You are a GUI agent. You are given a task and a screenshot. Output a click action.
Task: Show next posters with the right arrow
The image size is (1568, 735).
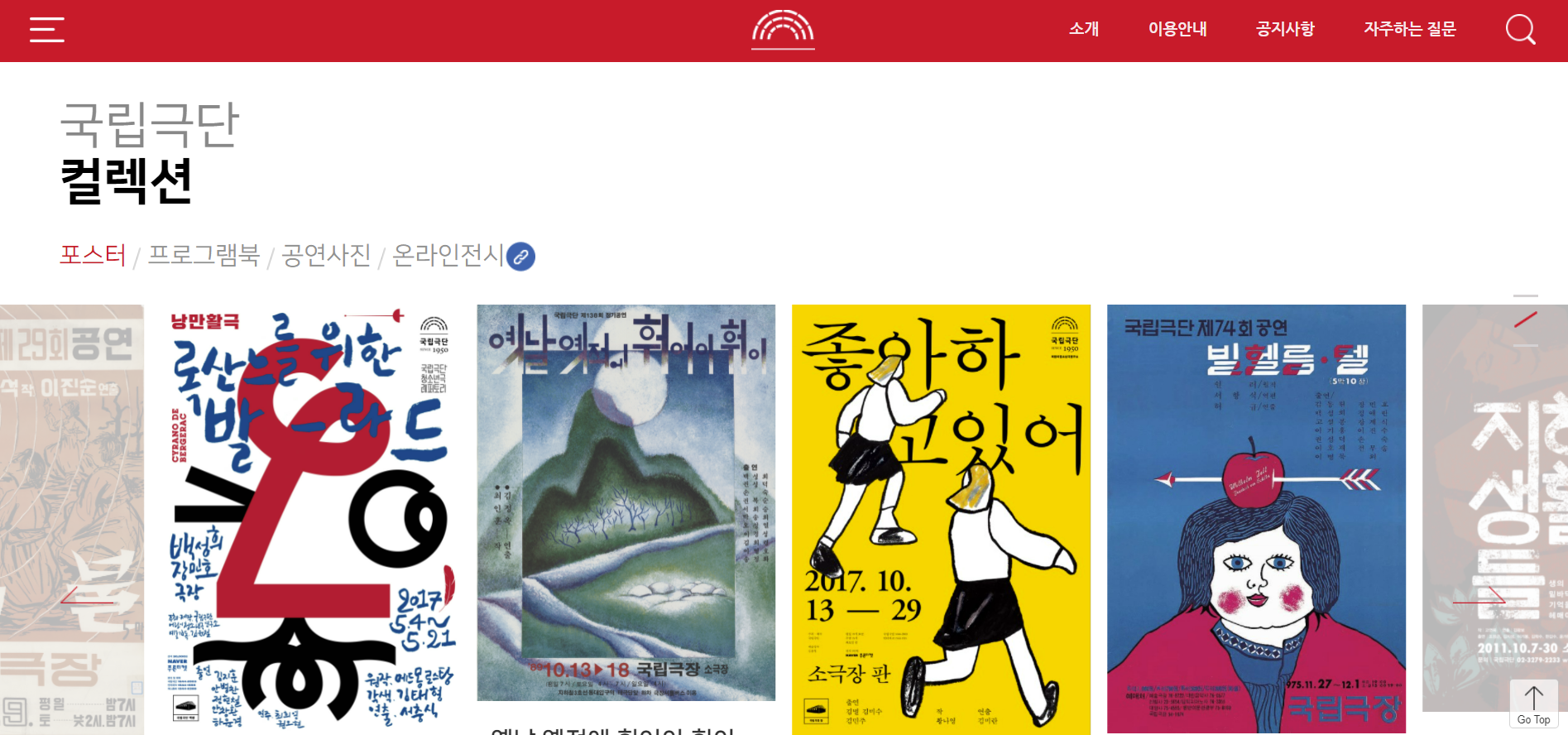pyautogui.click(x=1480, y=598)
